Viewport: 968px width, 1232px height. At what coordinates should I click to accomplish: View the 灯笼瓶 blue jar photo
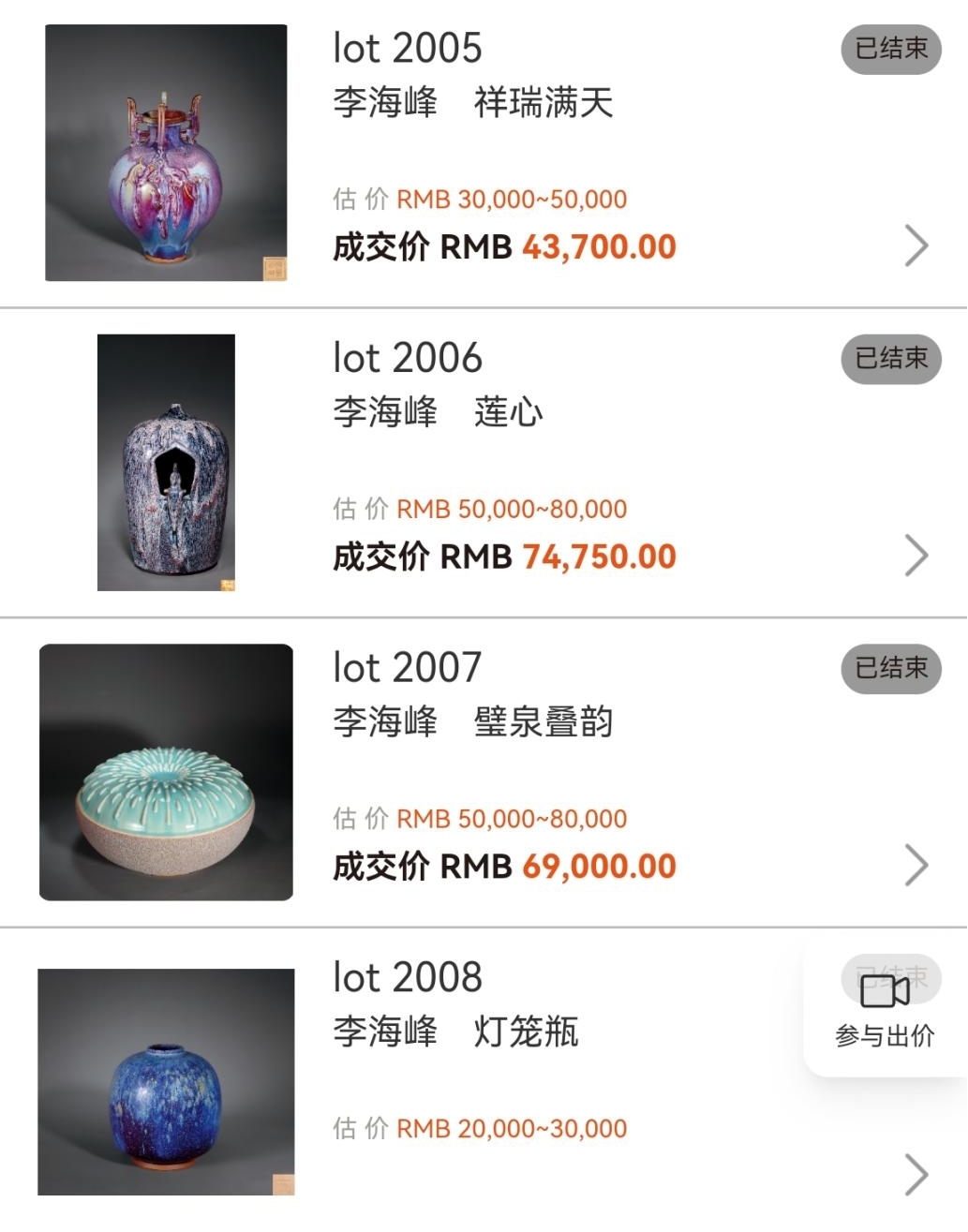(166, 1082)
